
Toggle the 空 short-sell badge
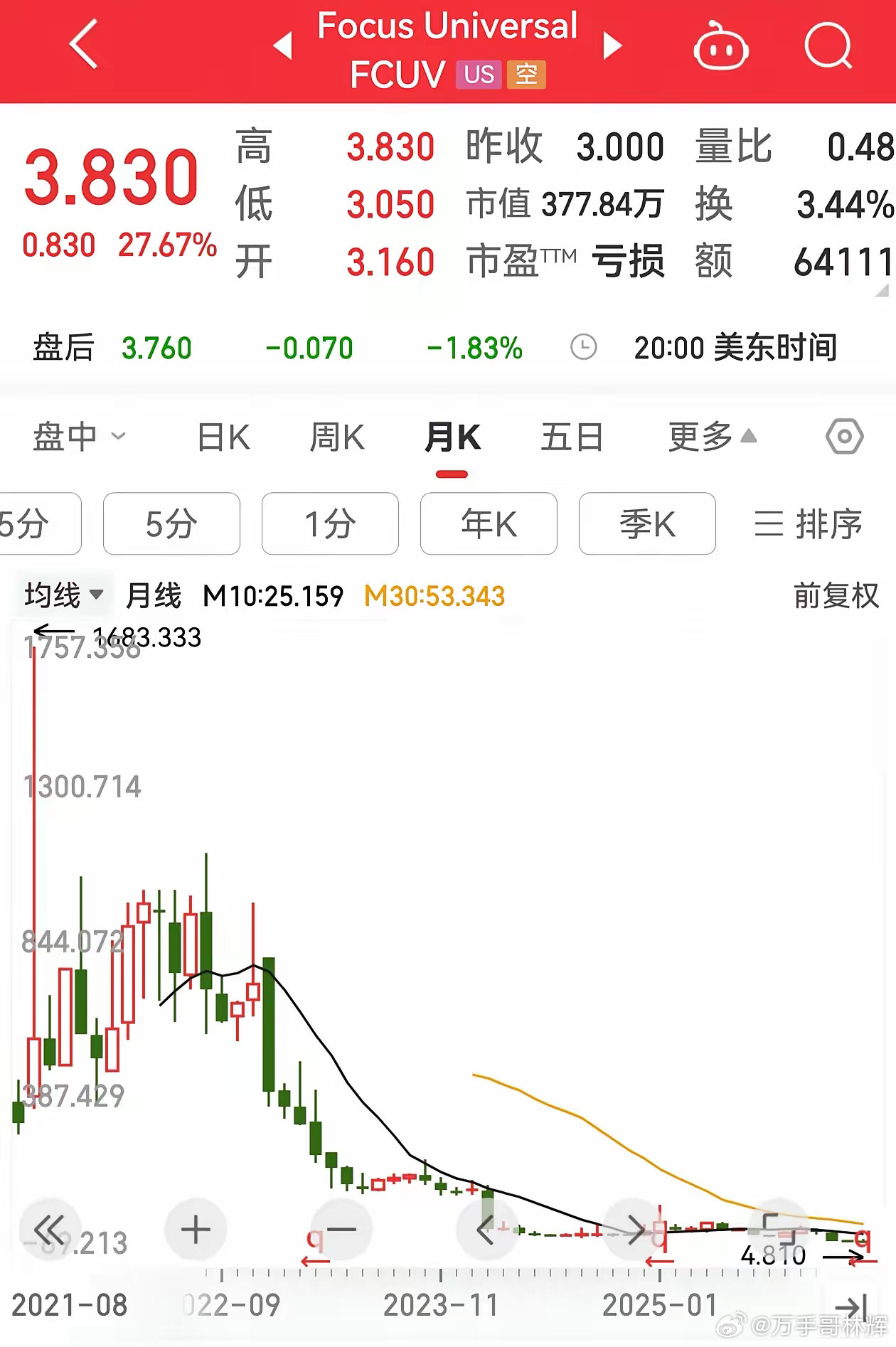coord(526,74)
